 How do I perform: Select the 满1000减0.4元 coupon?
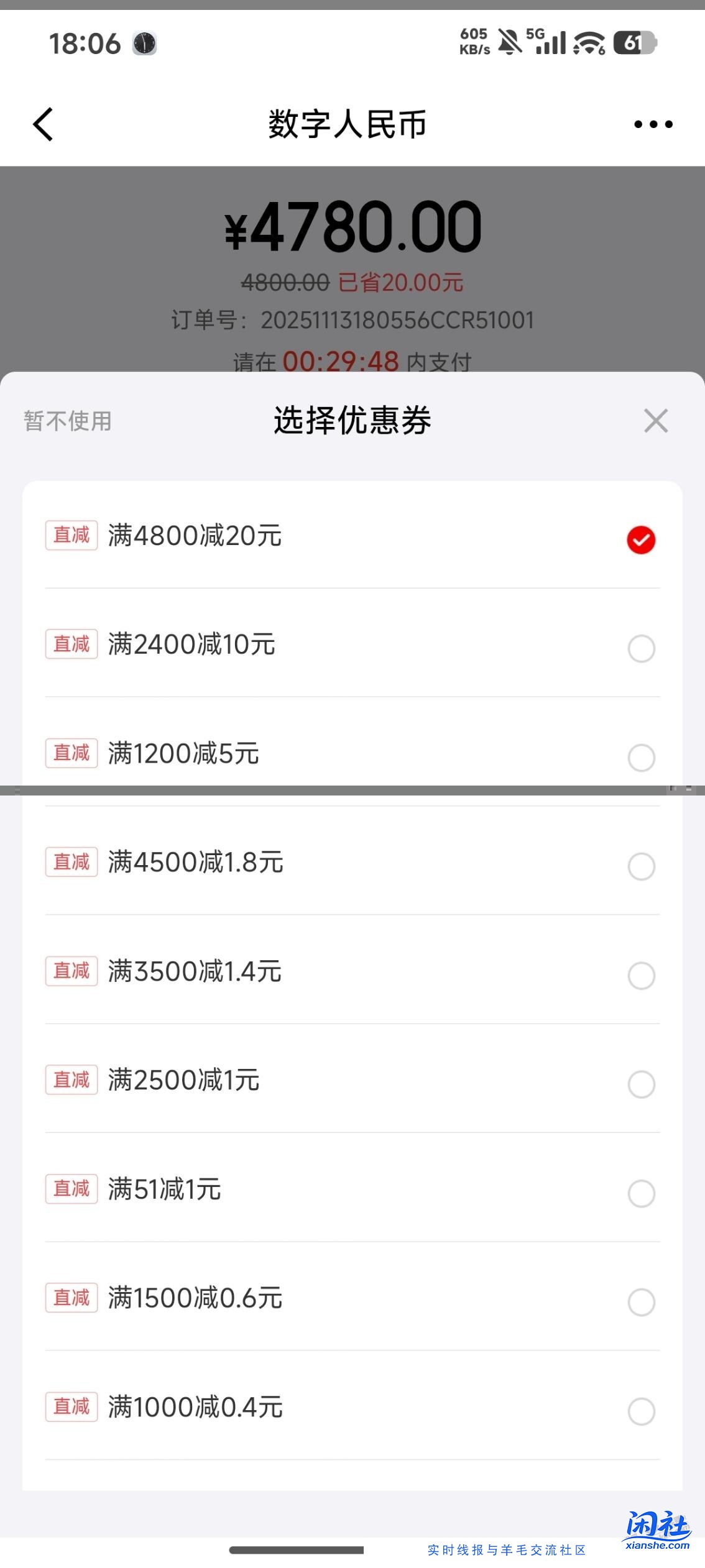(640, 1412)
